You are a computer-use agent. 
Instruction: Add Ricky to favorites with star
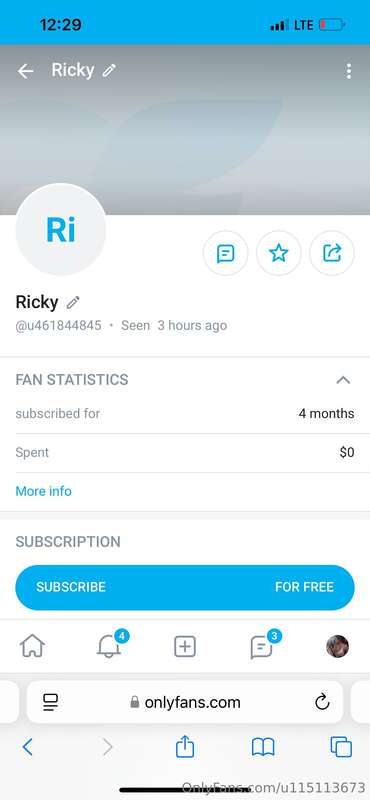(279, 253)
